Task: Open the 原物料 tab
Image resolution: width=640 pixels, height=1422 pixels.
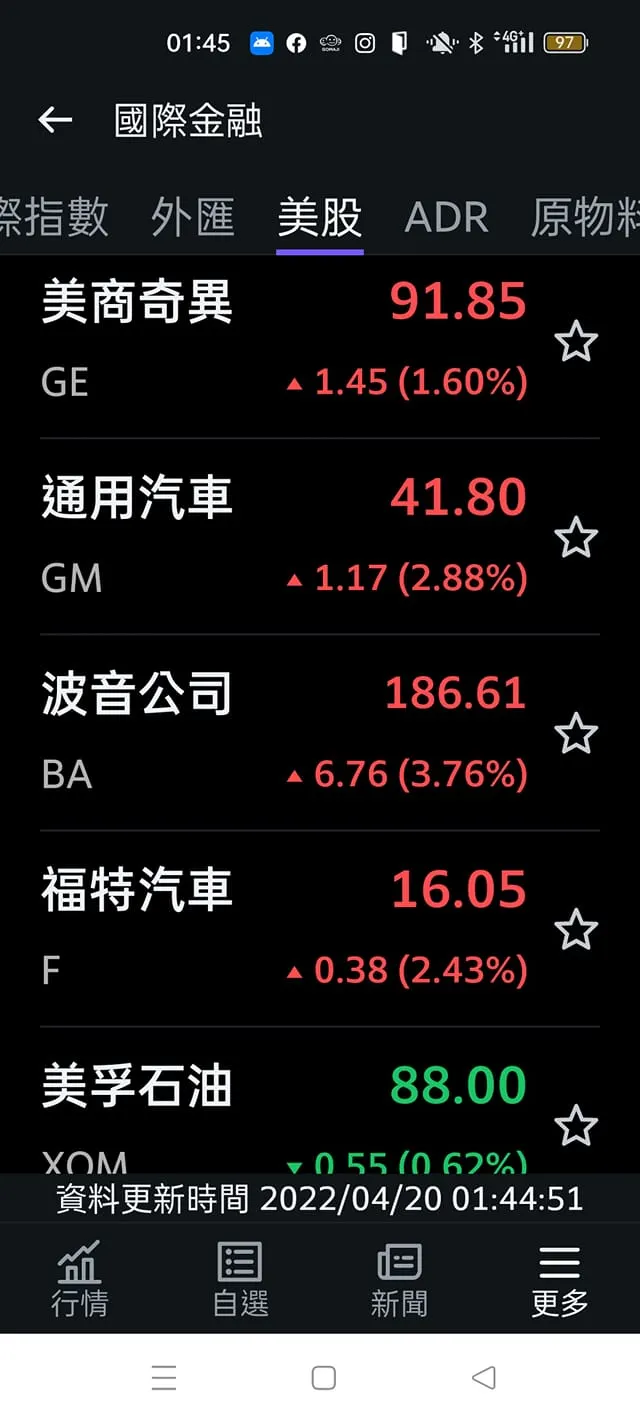Action: tap(585, 217)
